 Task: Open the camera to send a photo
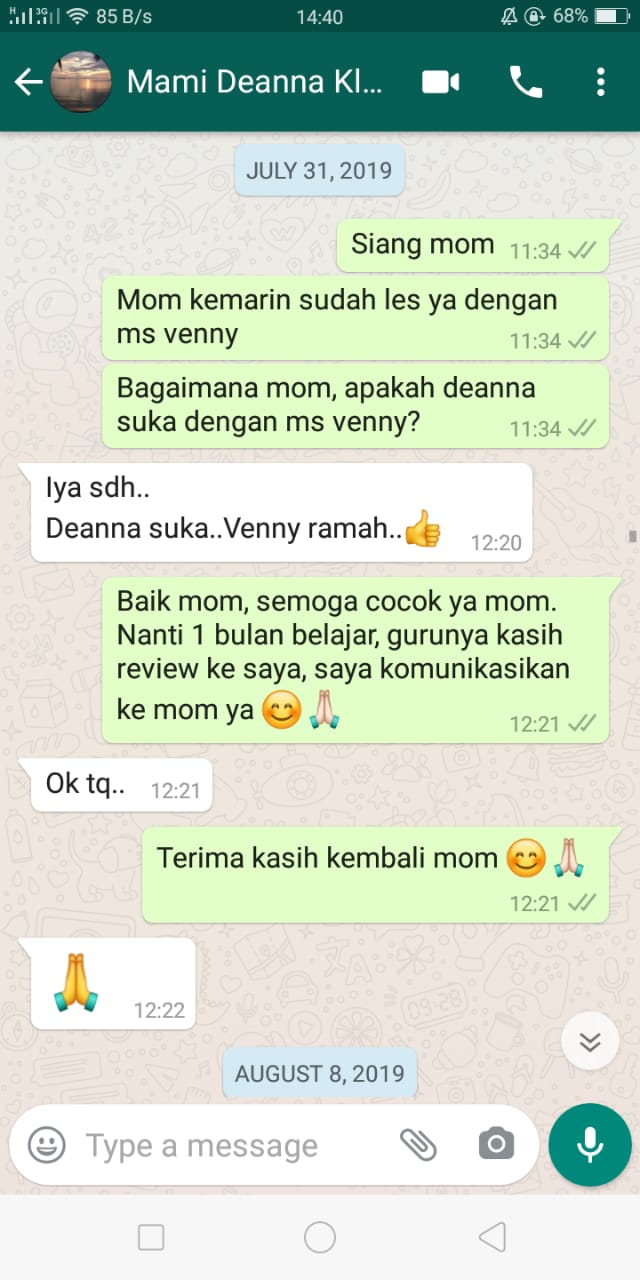[496, 1144]
